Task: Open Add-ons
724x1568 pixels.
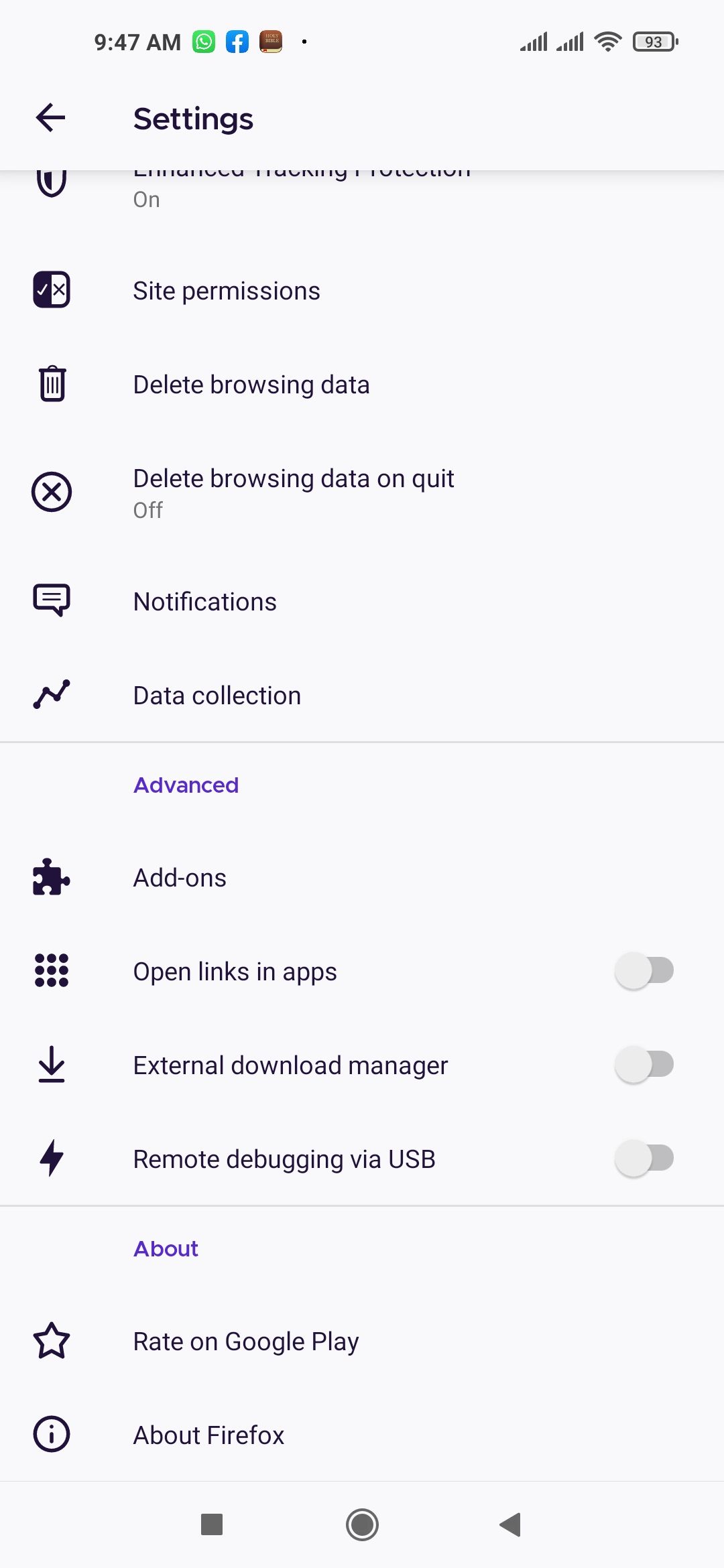Action: [180, 878]
